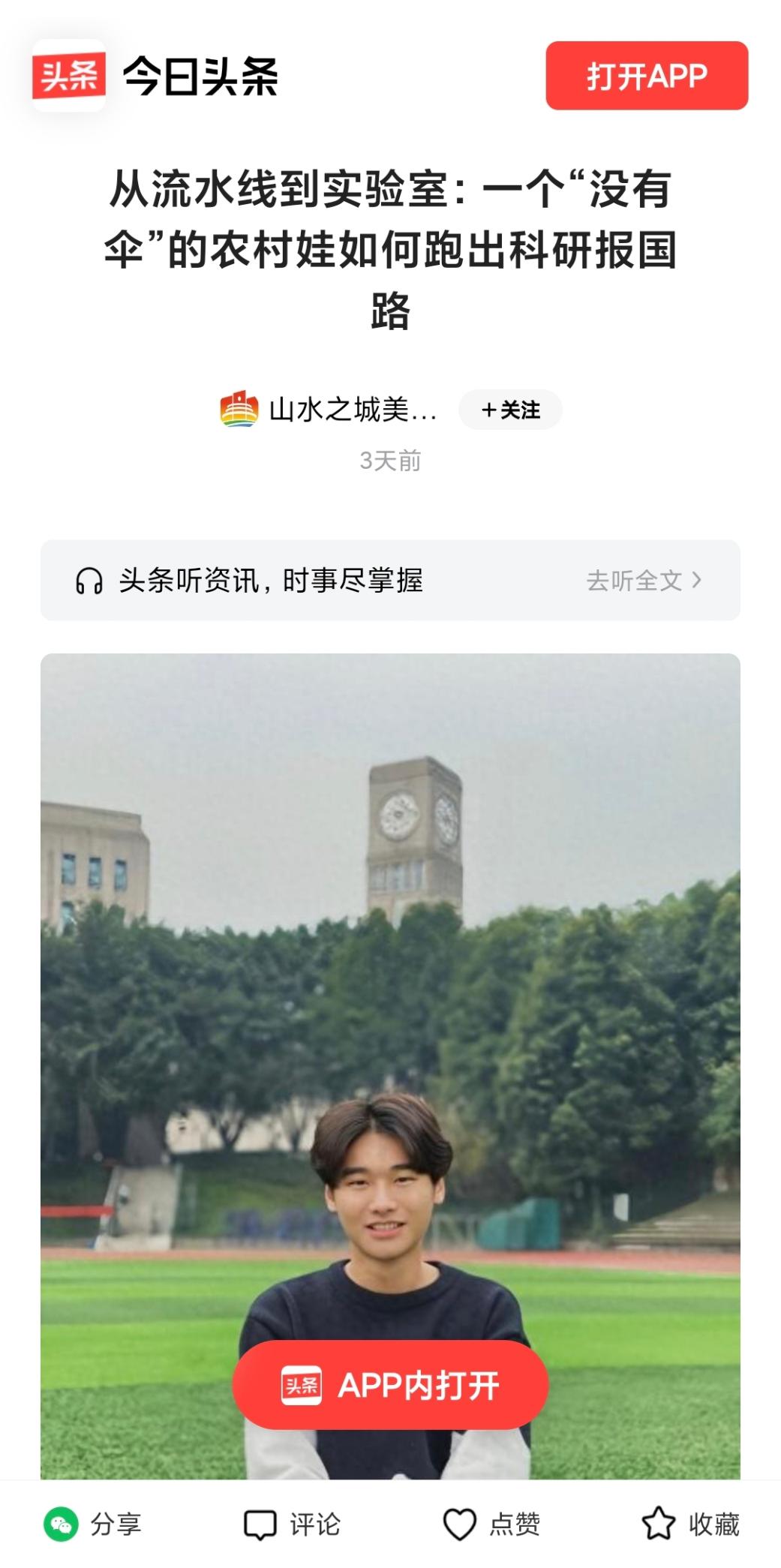Screen dimensions: 781x1568
Task: Open the 评论 comments section
Action: (293, 1524)
